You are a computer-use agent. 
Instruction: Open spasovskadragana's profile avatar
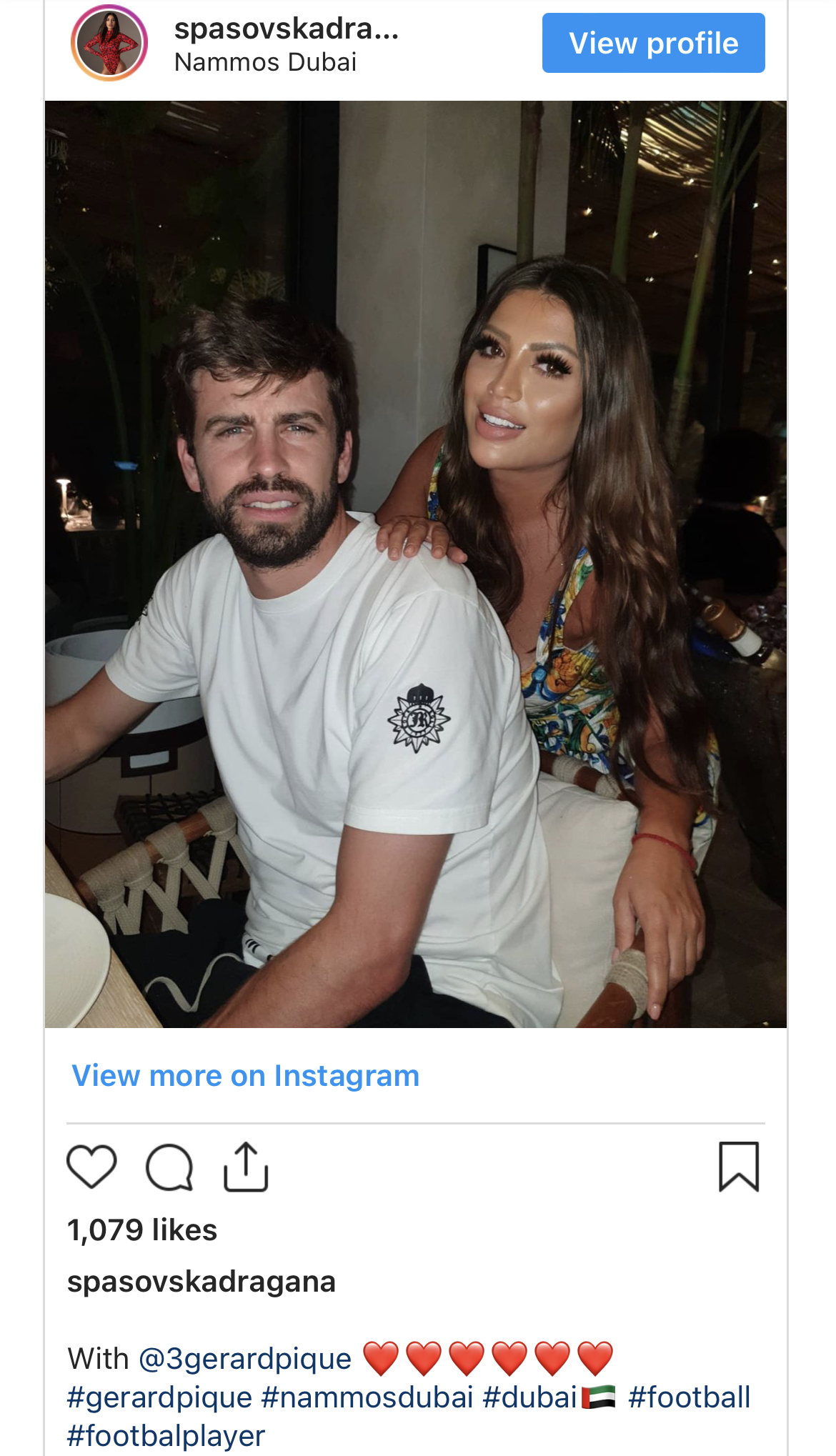pos(109,43)
